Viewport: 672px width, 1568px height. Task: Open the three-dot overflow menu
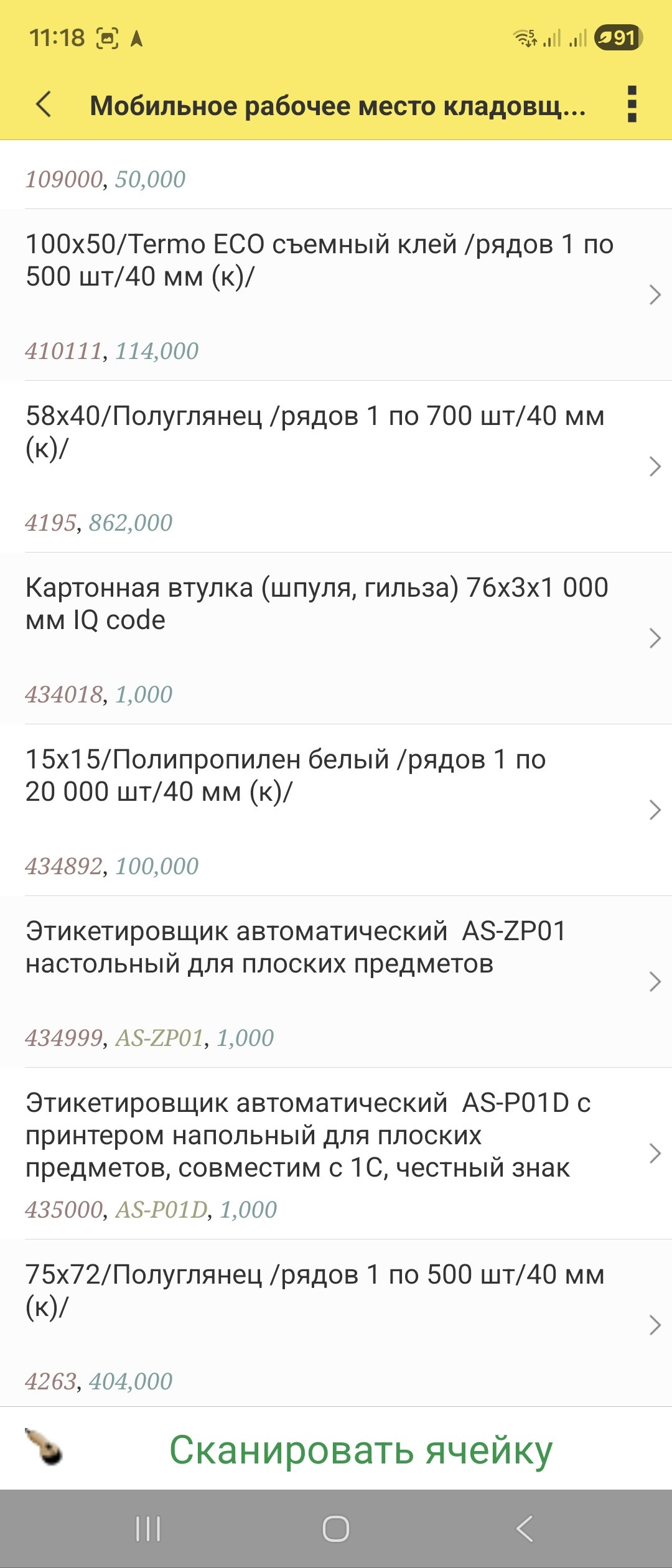pos(632,105)
